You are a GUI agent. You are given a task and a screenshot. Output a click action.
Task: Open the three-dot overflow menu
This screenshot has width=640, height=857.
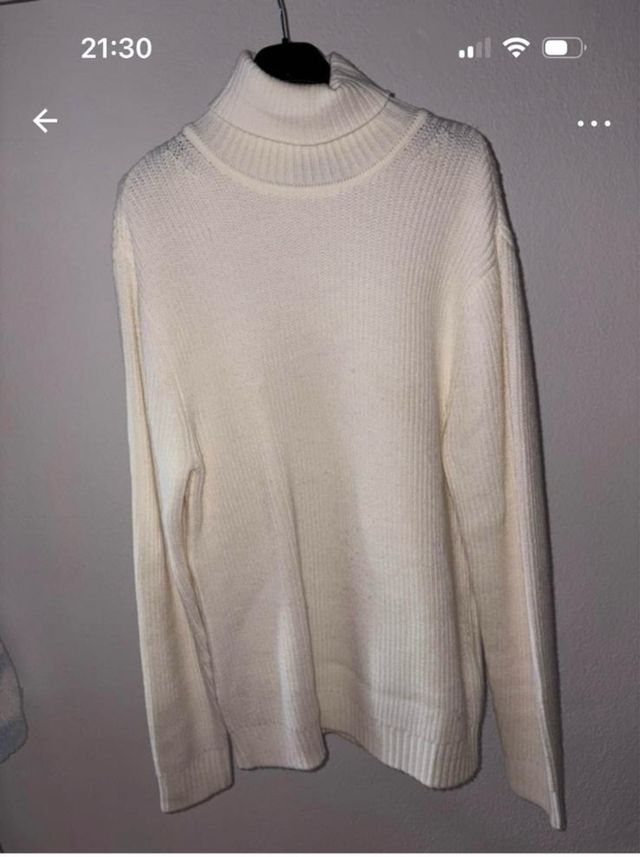click(x=594, y=124)
